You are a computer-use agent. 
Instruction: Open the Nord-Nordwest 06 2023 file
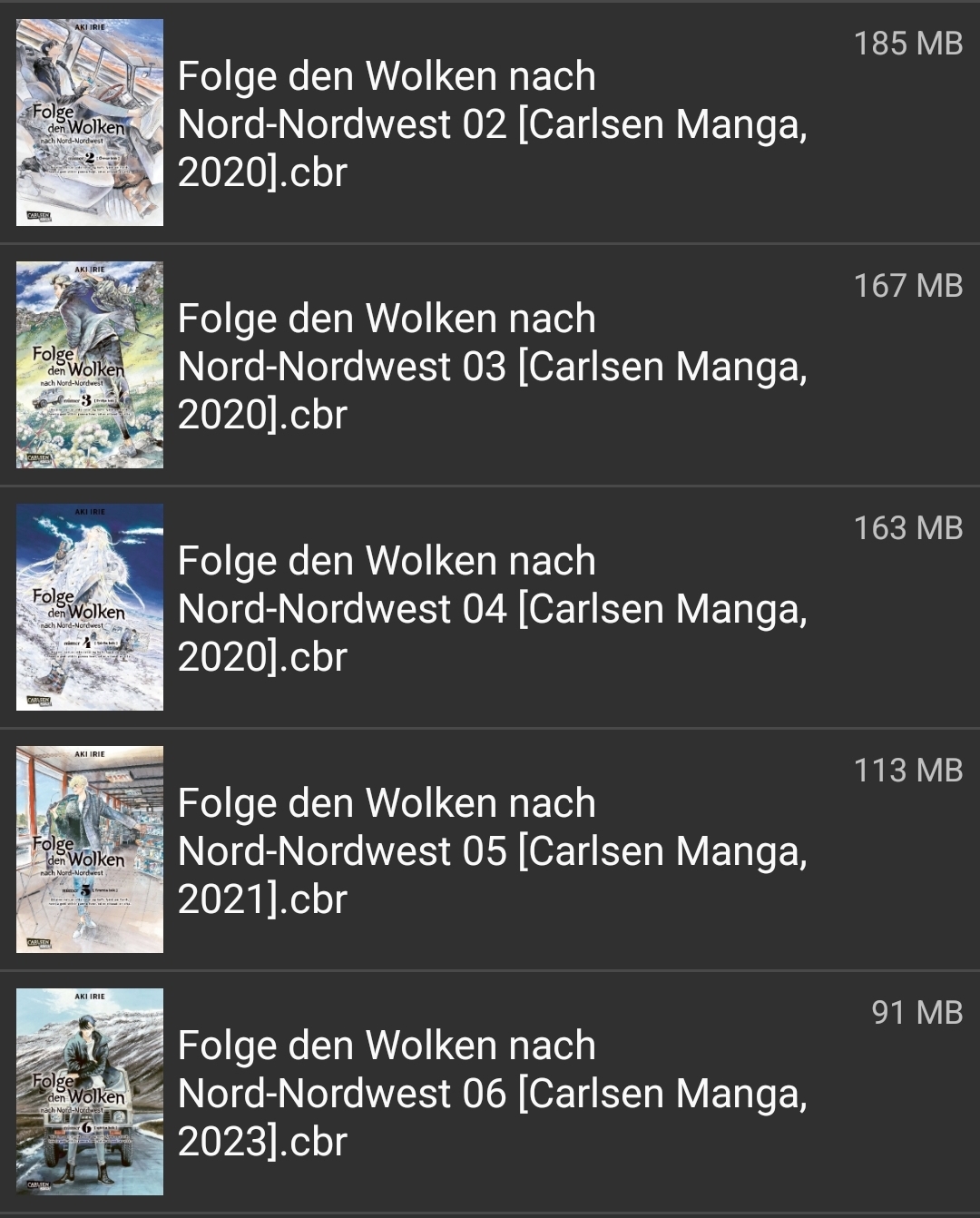click(x=492, y=1094)
